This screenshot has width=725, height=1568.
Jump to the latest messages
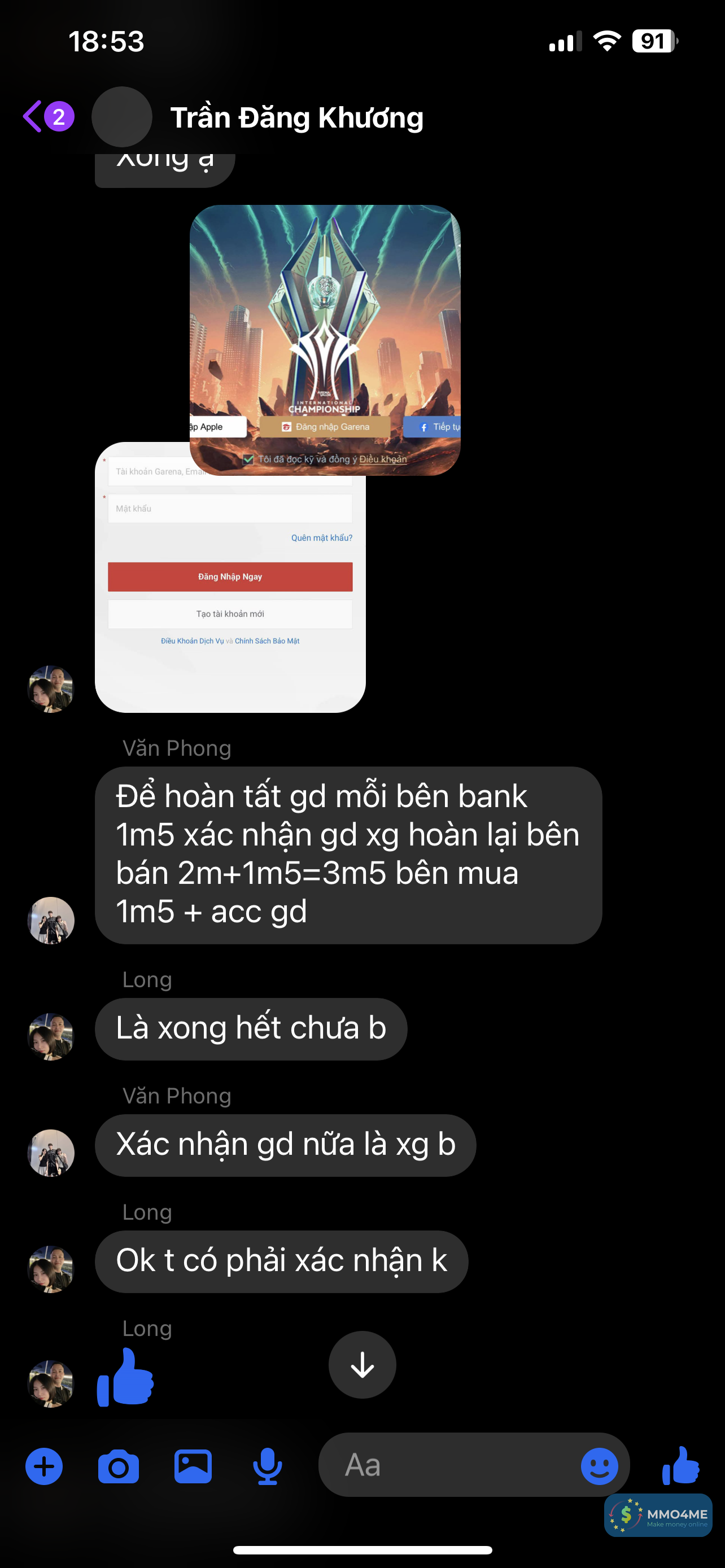(362, 1365)
